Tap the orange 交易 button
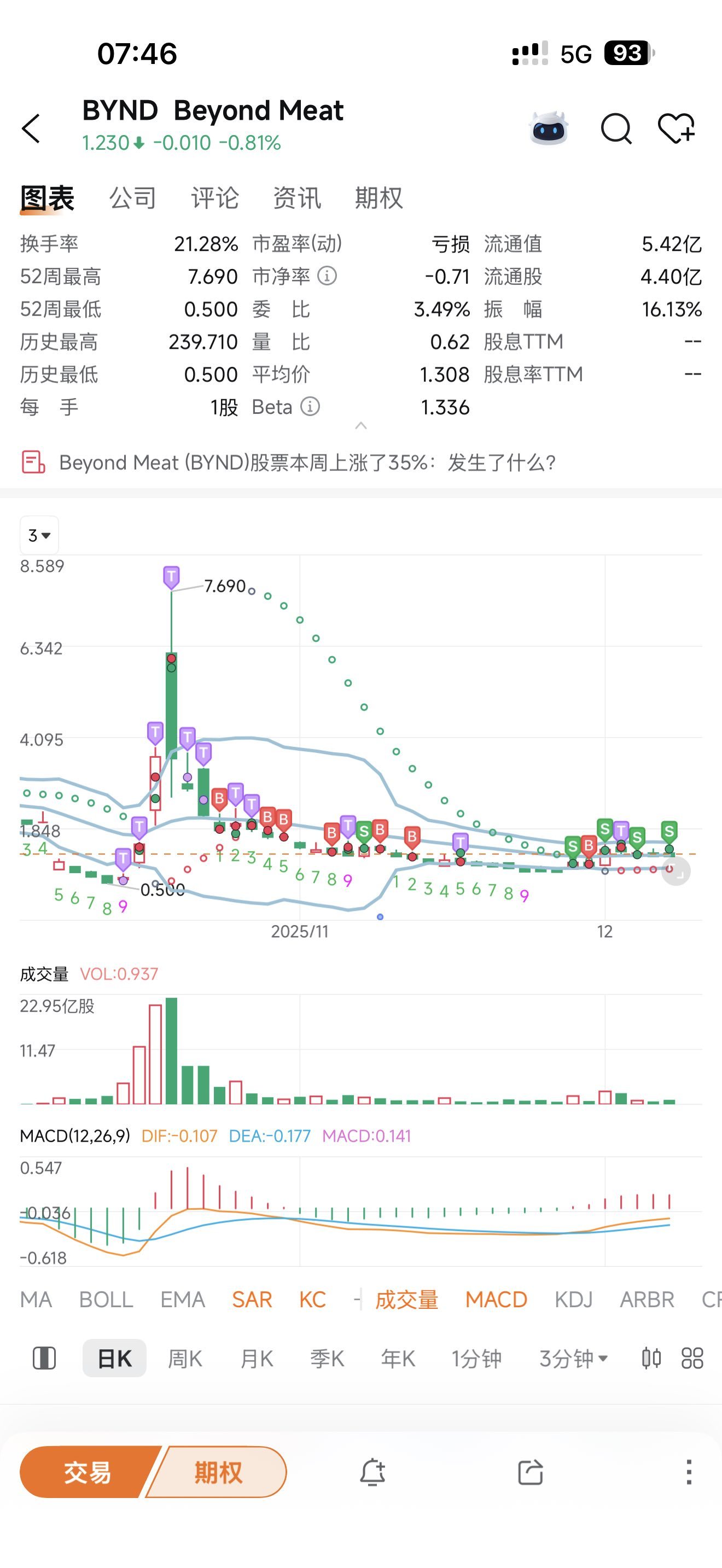This screenshot has width=722, height=1568. coord(88,1472)
